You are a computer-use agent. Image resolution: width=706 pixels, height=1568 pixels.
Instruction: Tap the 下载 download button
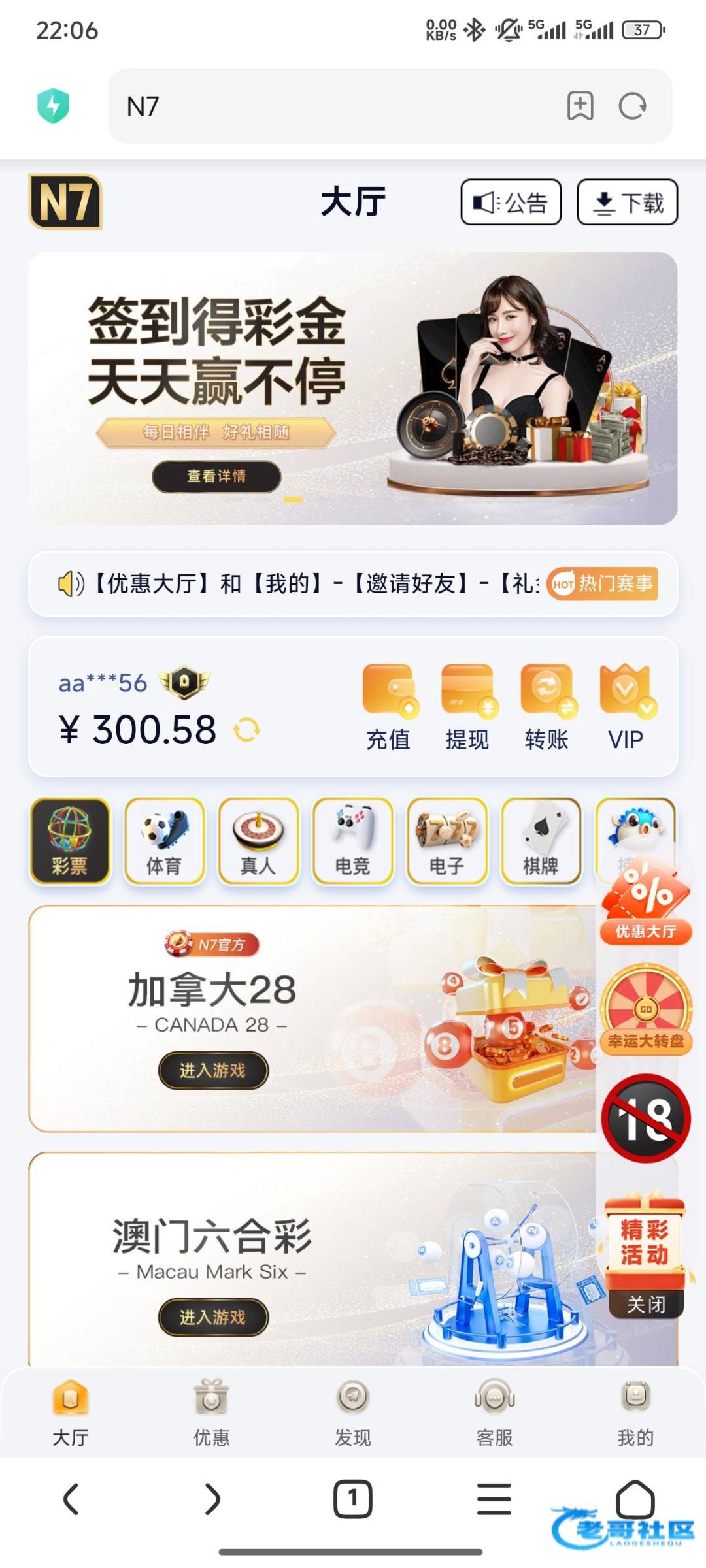627,203
